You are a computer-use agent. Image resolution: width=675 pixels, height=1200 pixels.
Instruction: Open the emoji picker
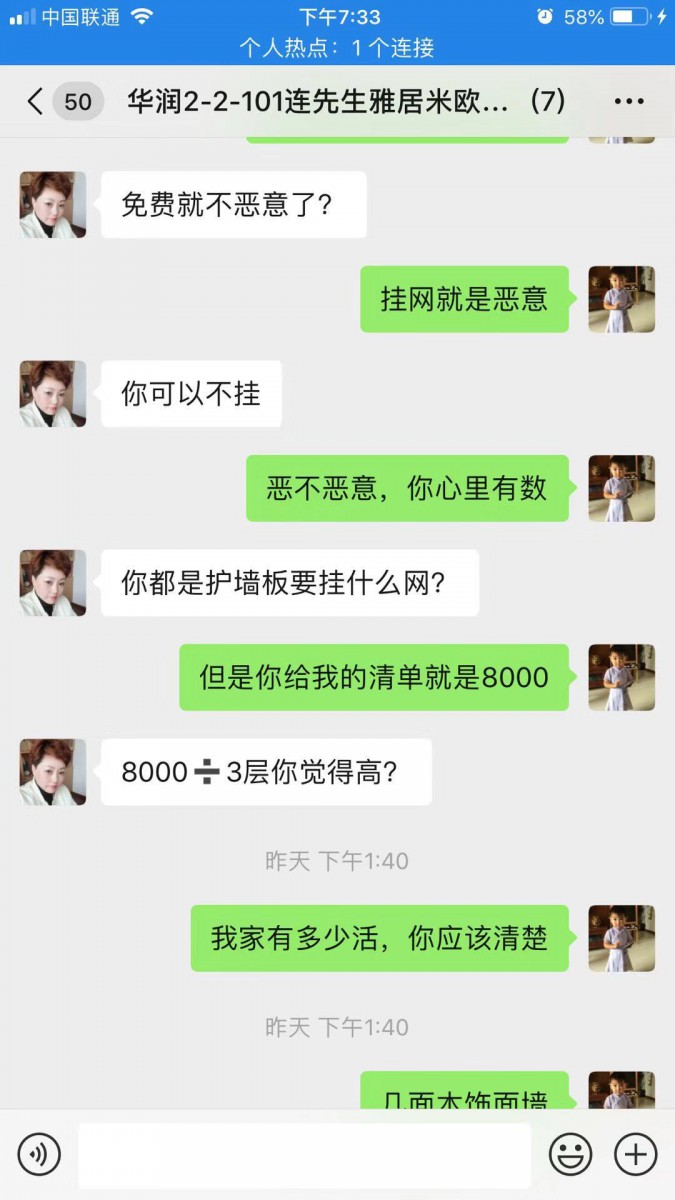[x=570, y=1155]
